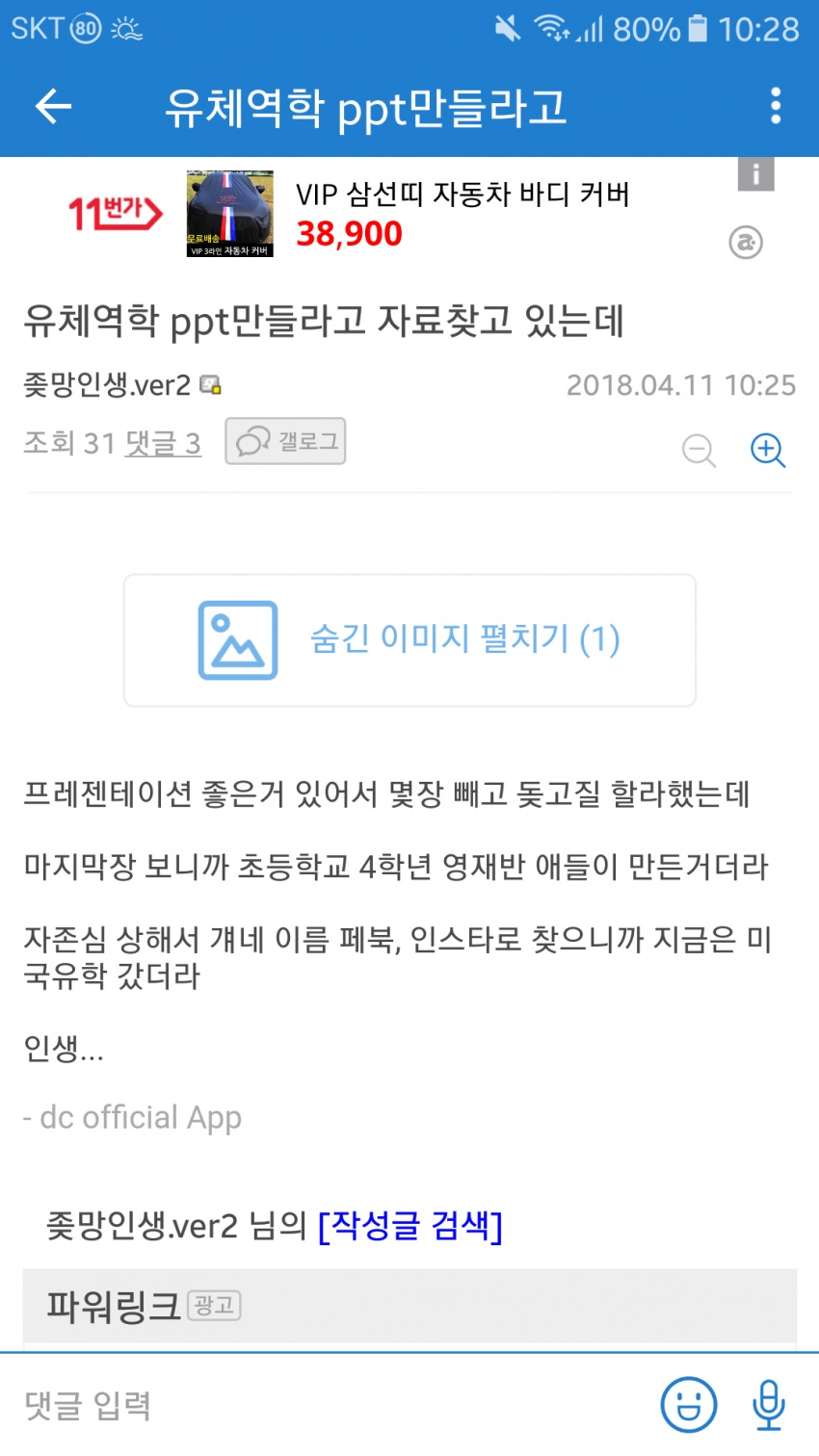The width and height of the screenshot is (819, 1456).
Task: Start voice comment with microphone icon
Action: pos(768,1405)
